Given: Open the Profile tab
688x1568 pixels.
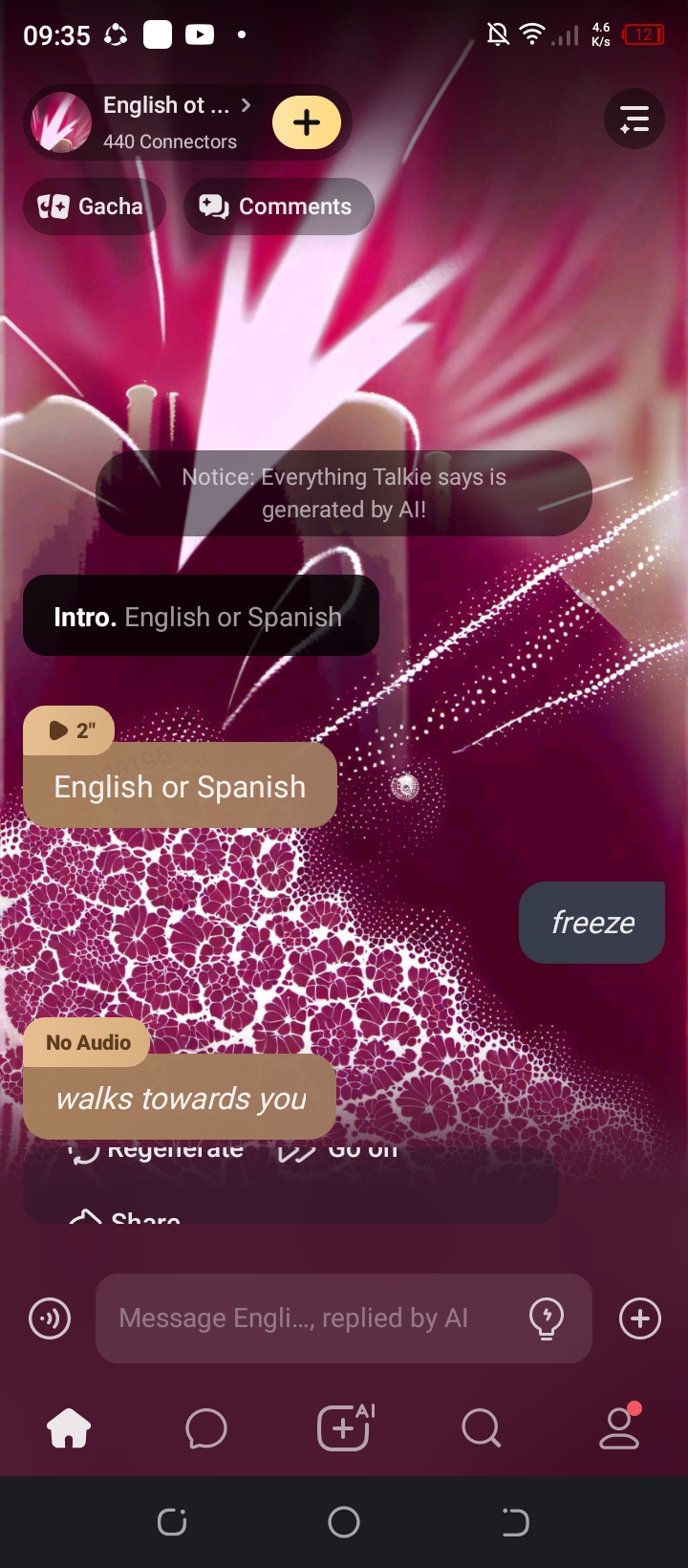Looking at the screenshot, I should (619, 1428).
